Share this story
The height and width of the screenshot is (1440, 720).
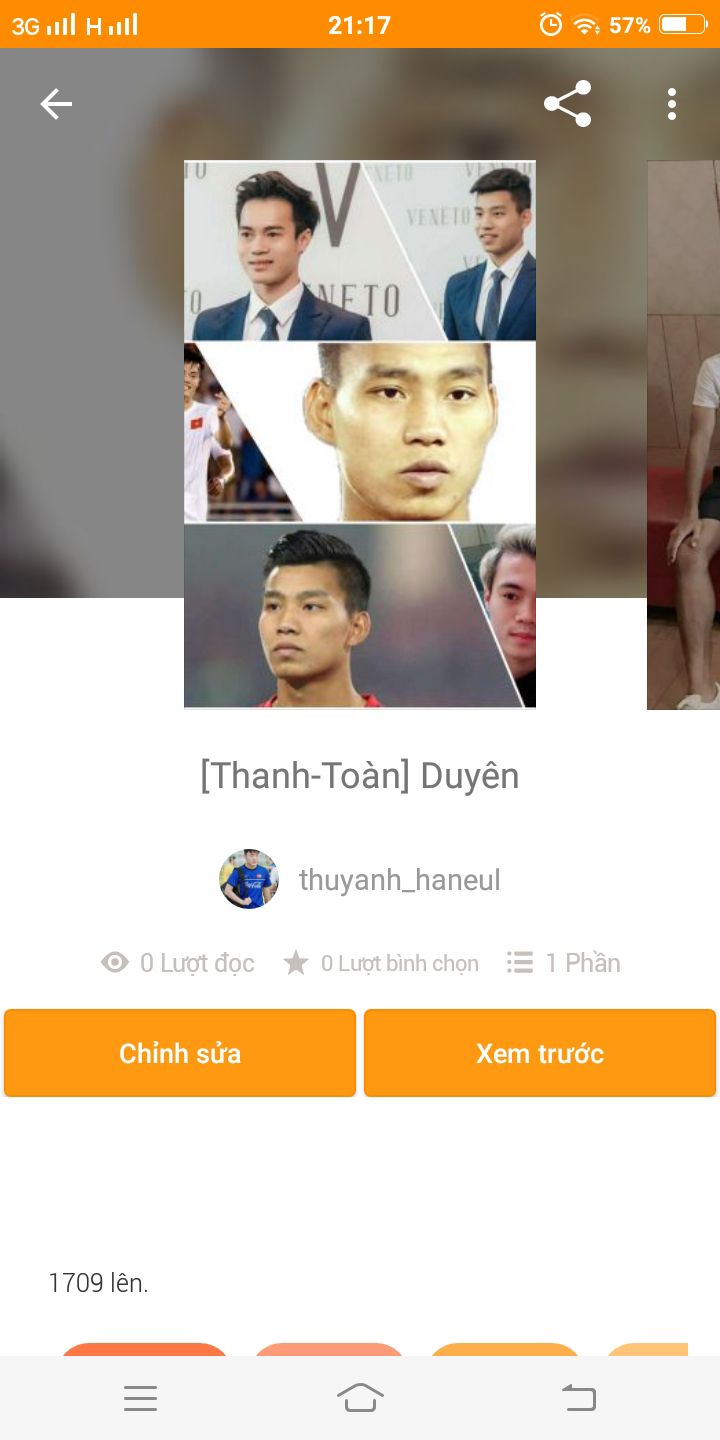(x=567, y=104)
